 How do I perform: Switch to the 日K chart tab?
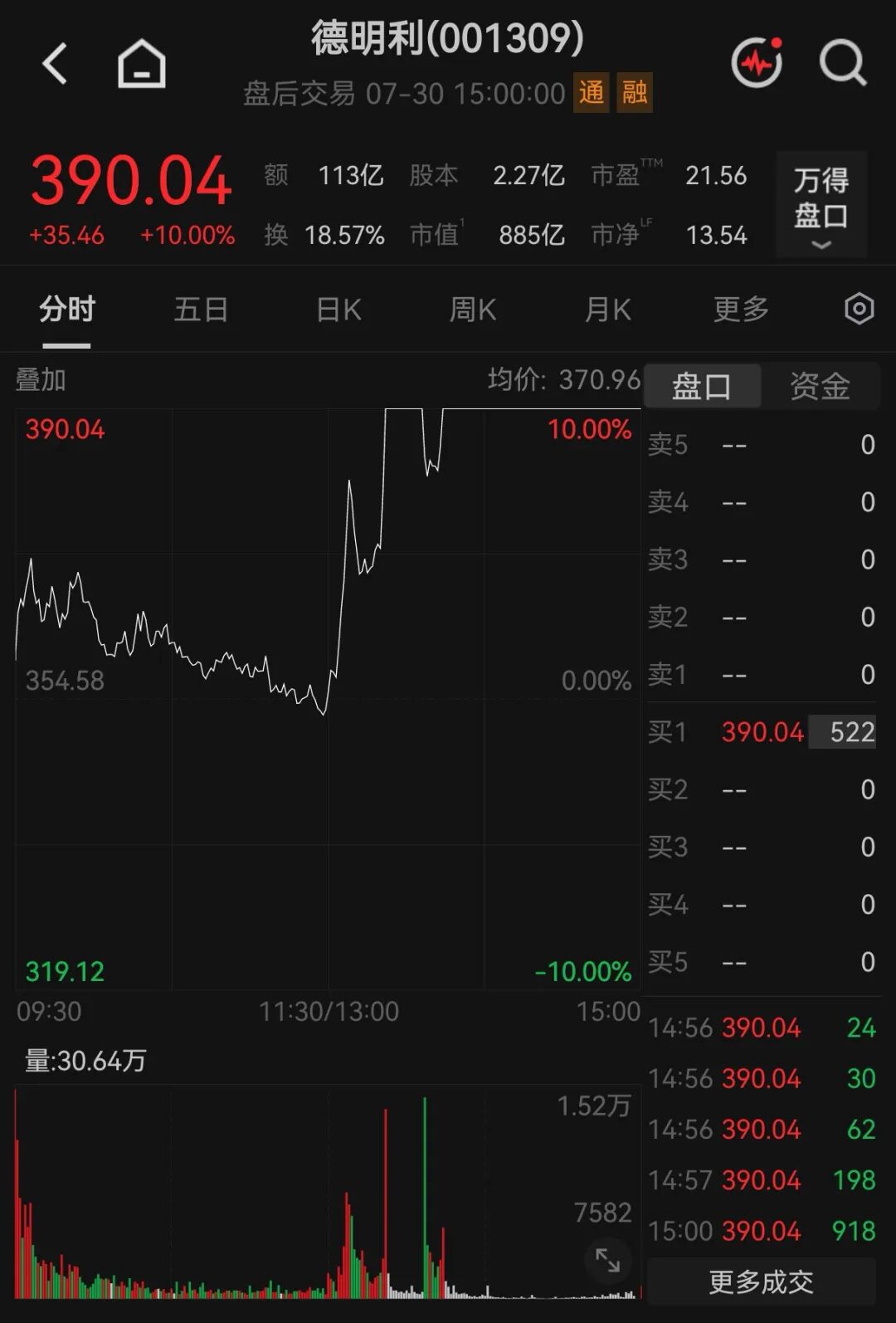[x=338, y=310]
